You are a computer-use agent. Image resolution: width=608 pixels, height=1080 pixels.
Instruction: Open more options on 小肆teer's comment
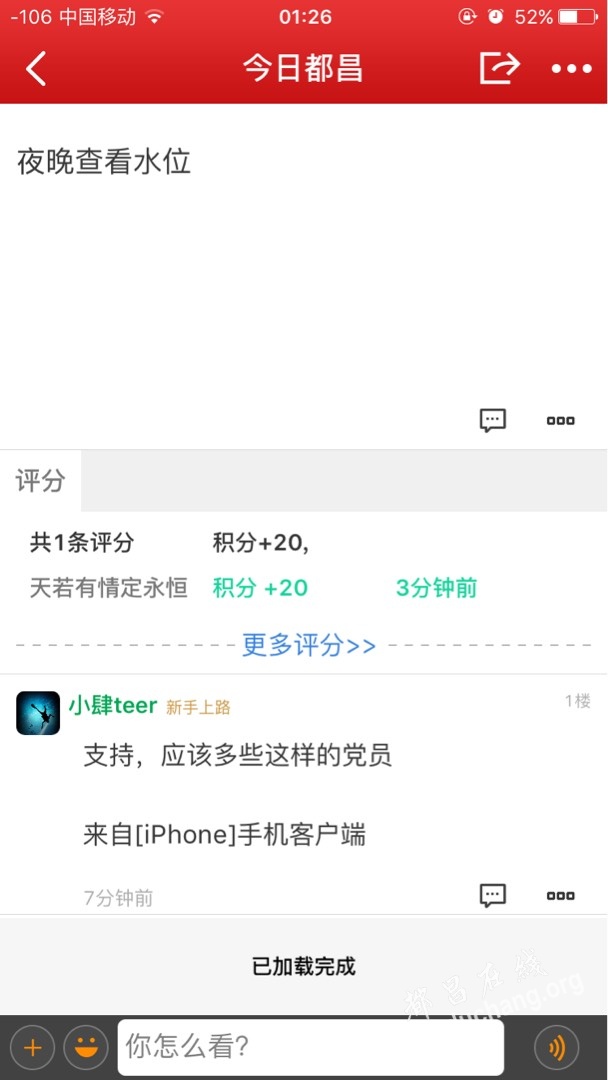560,895
